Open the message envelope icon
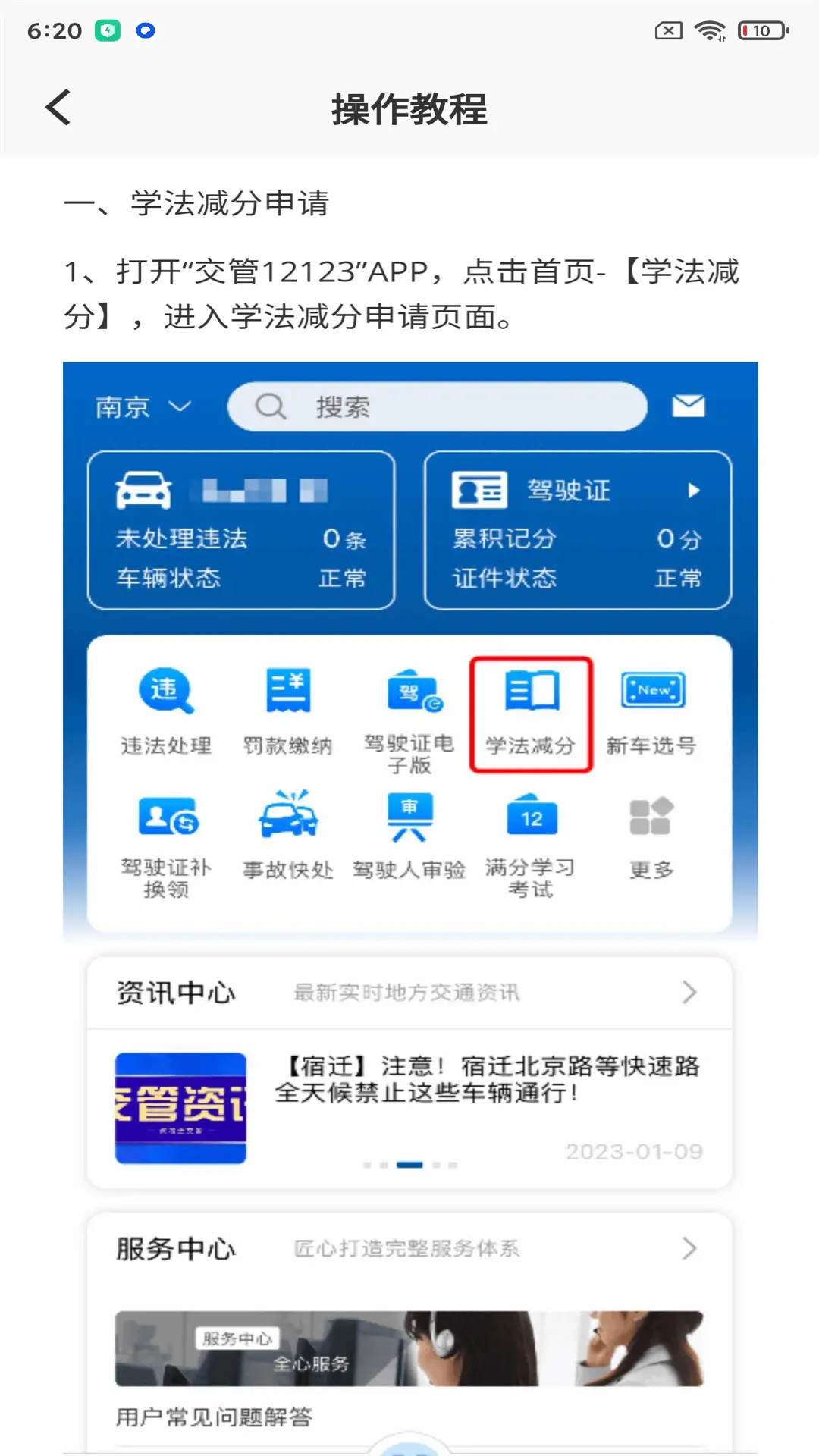Screen dimensions: 819x1456 689,406
